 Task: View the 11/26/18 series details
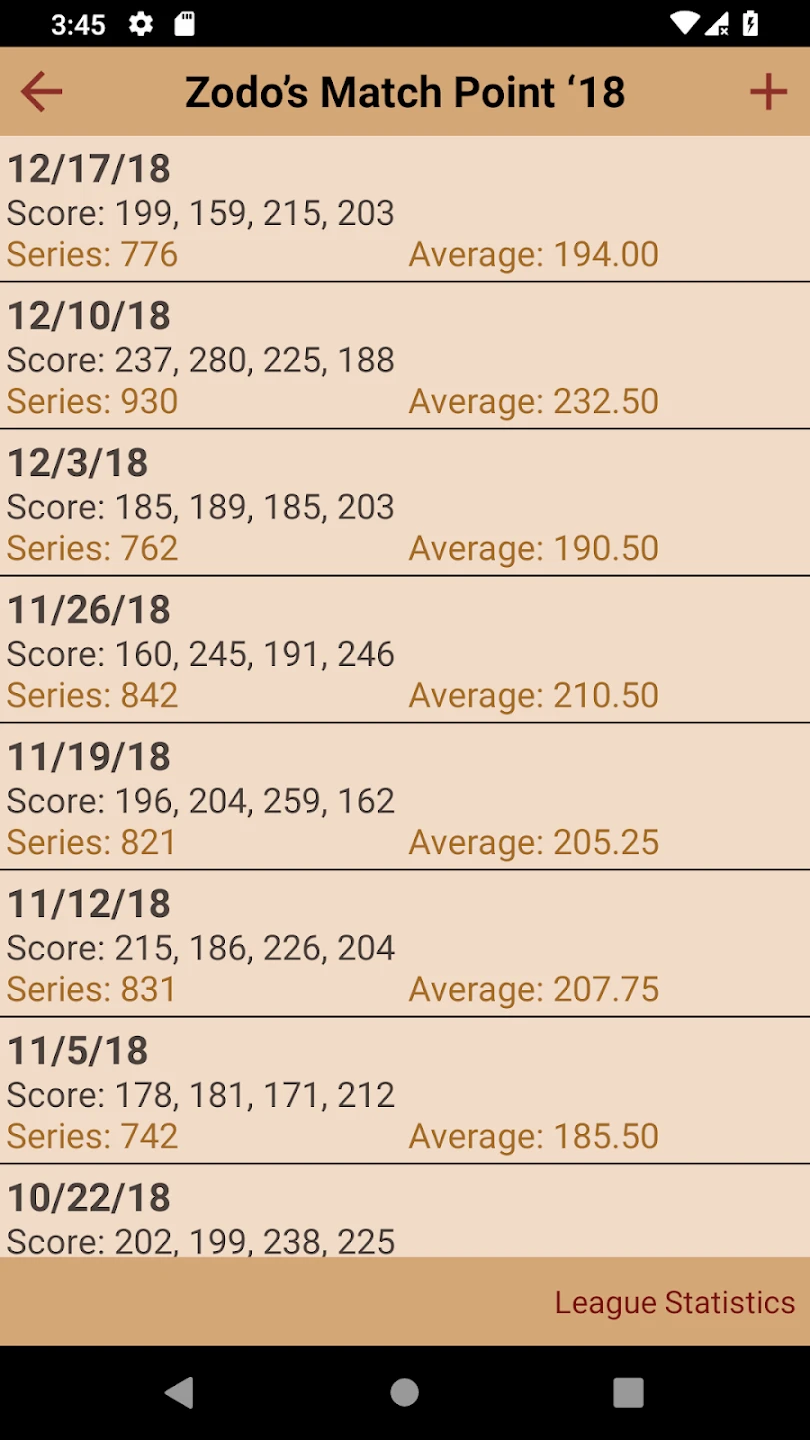(x=404, y=651)
